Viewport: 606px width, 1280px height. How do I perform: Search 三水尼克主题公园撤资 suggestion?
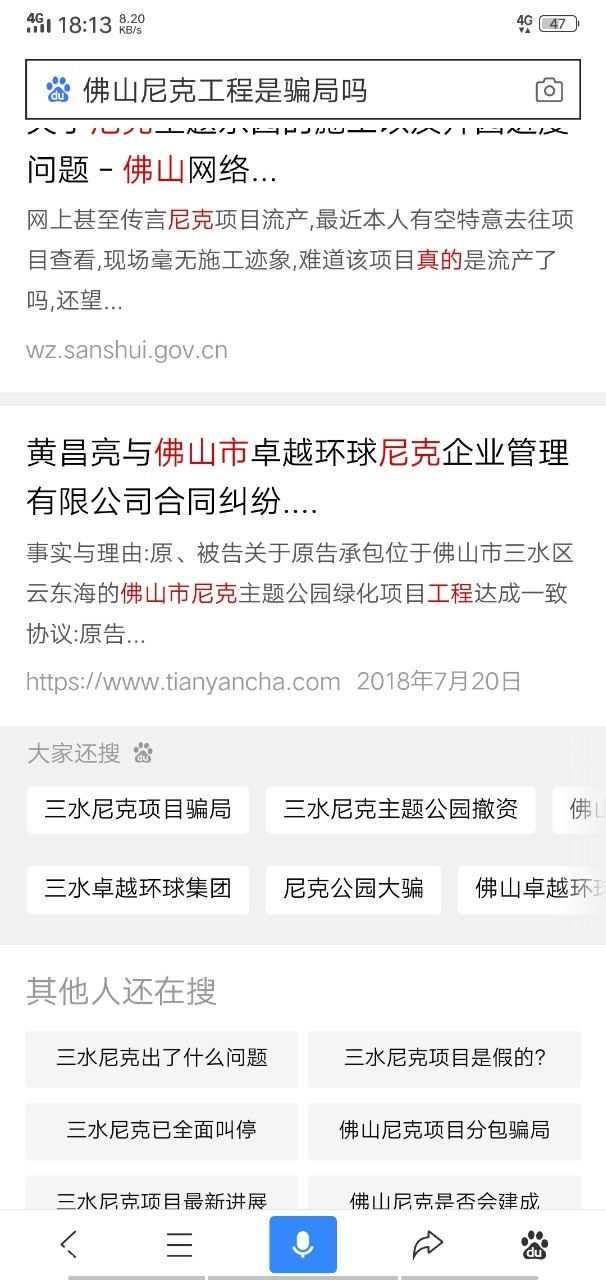[x=400, y=810]
